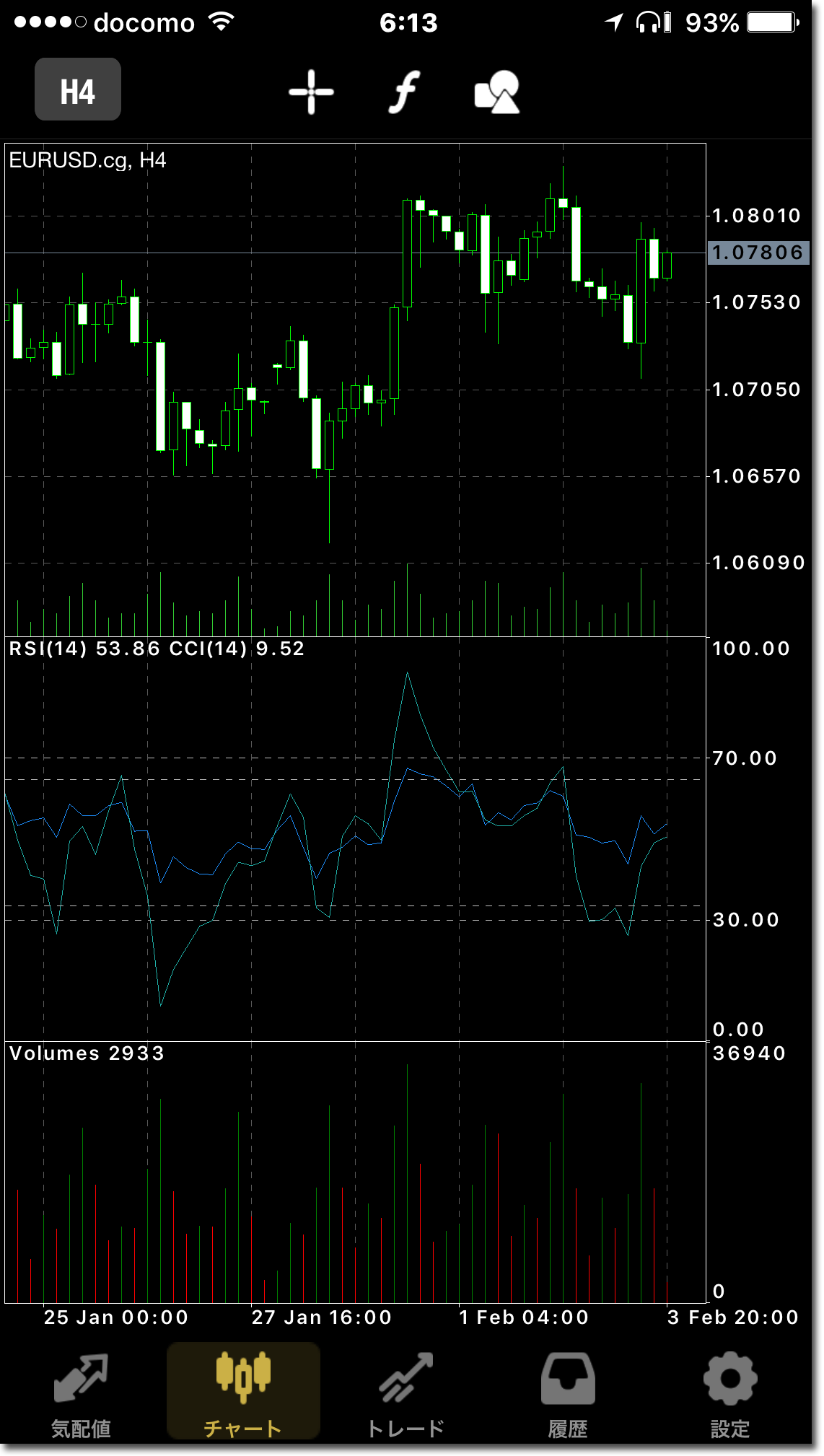Select the チャート chart tab
Viewport: 824px width, 1456px height.
243,1392
